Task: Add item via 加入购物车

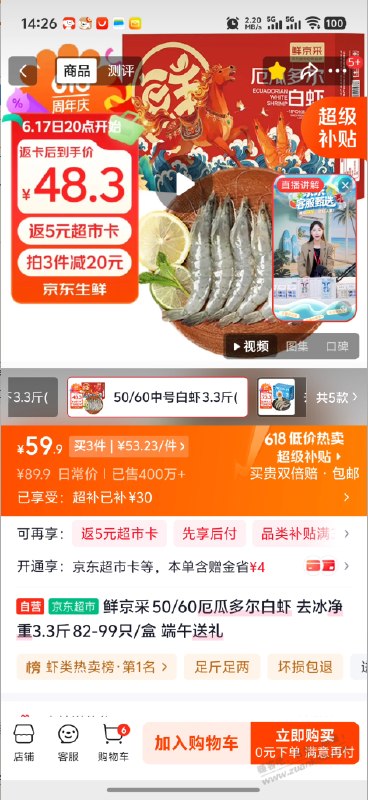Action: coord(197,743)
